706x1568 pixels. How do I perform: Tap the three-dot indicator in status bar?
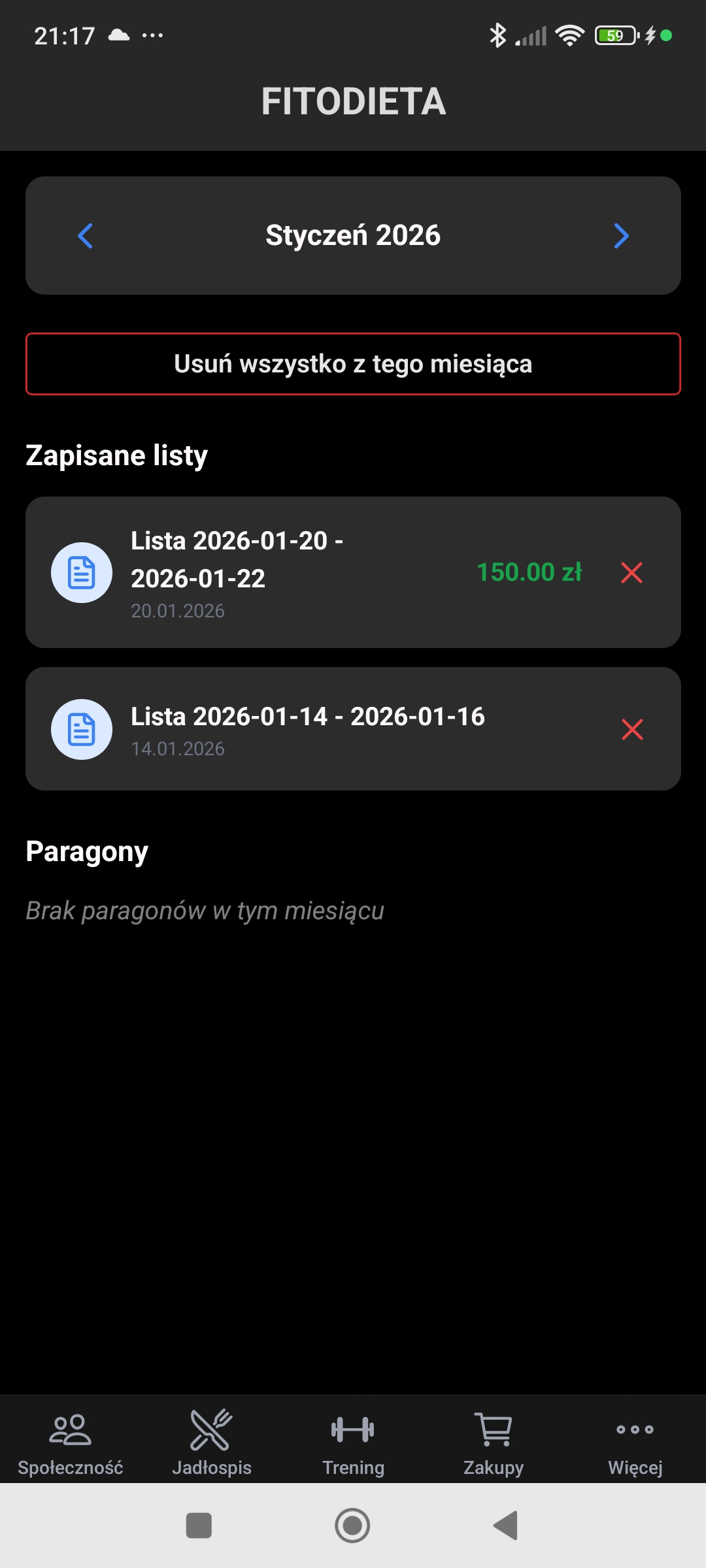tap(152, 35)
